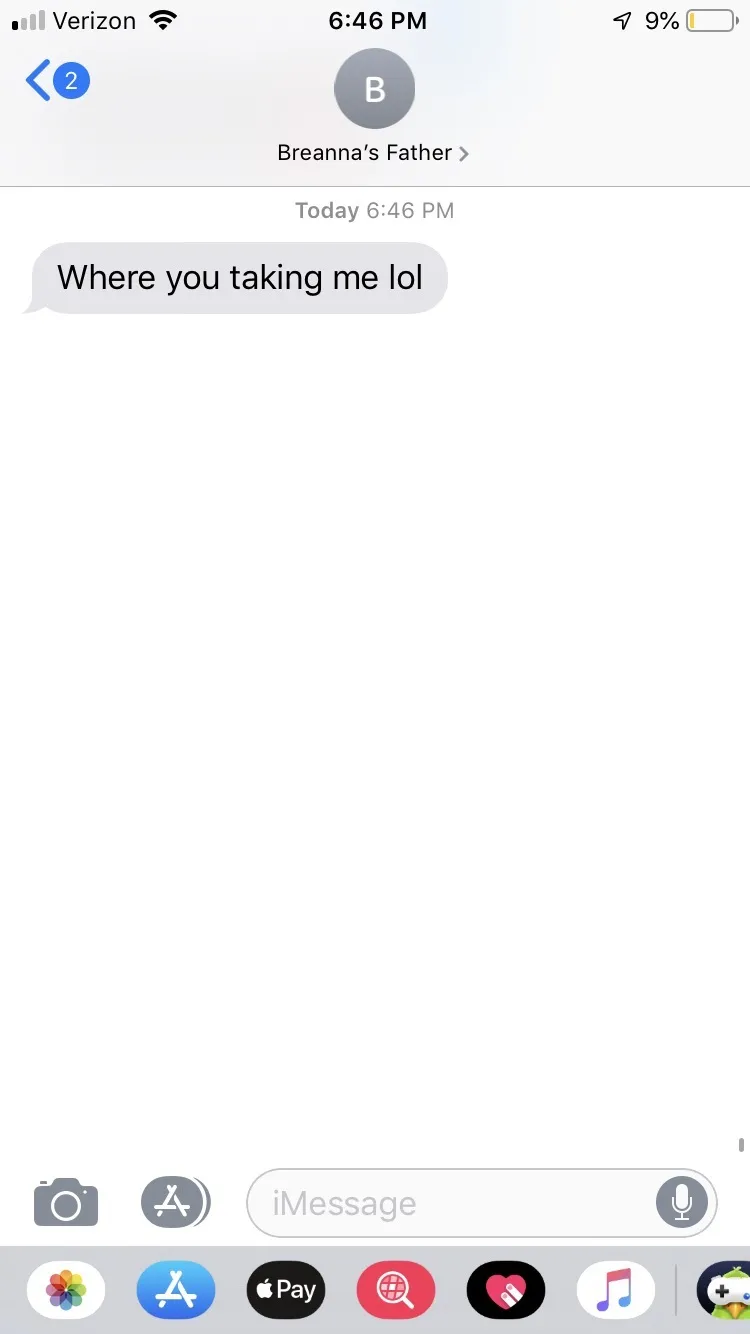Open the Digital Touch heart app
The width and height of the screenshot is (750, 1334).
tap(506, 1290)
